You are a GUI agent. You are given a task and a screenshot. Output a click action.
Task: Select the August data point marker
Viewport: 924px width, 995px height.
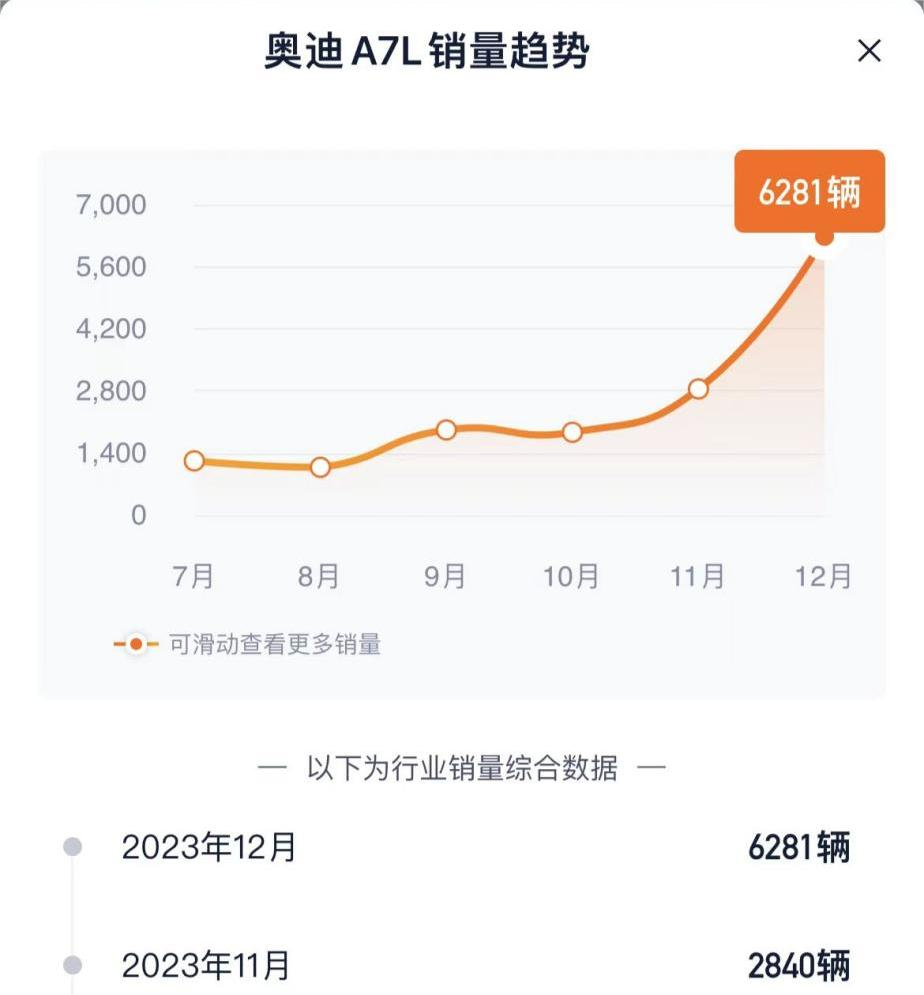point(320,467)
